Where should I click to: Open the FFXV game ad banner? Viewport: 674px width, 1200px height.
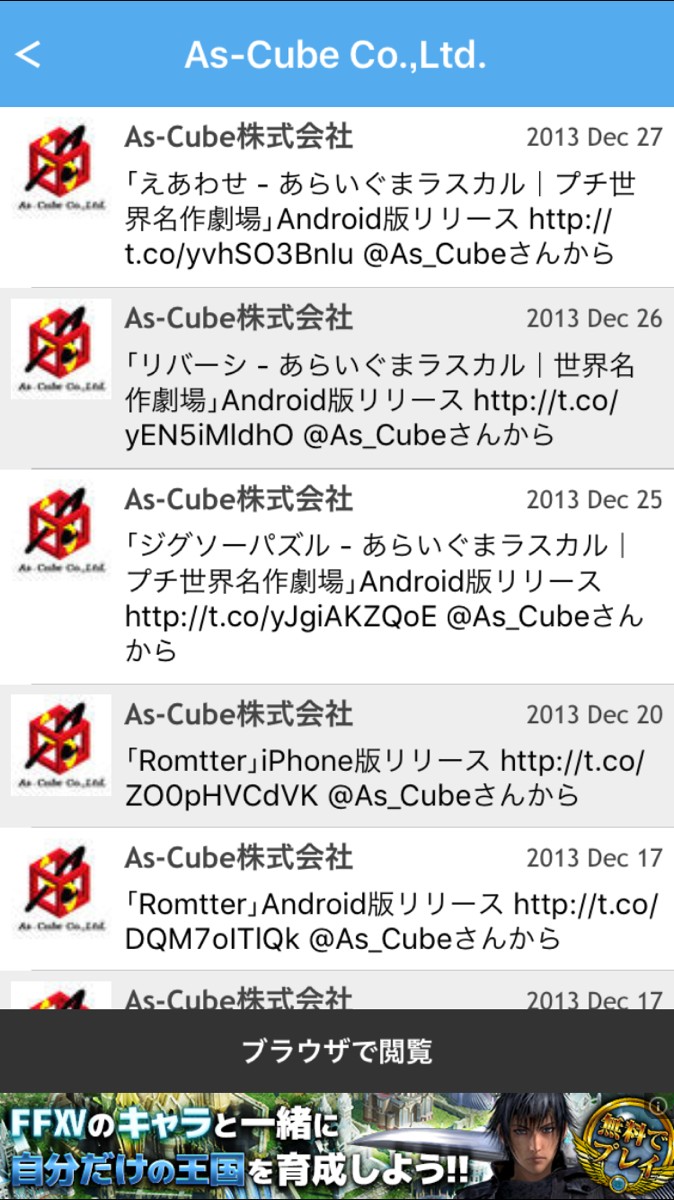click(x=337, y=1146)
